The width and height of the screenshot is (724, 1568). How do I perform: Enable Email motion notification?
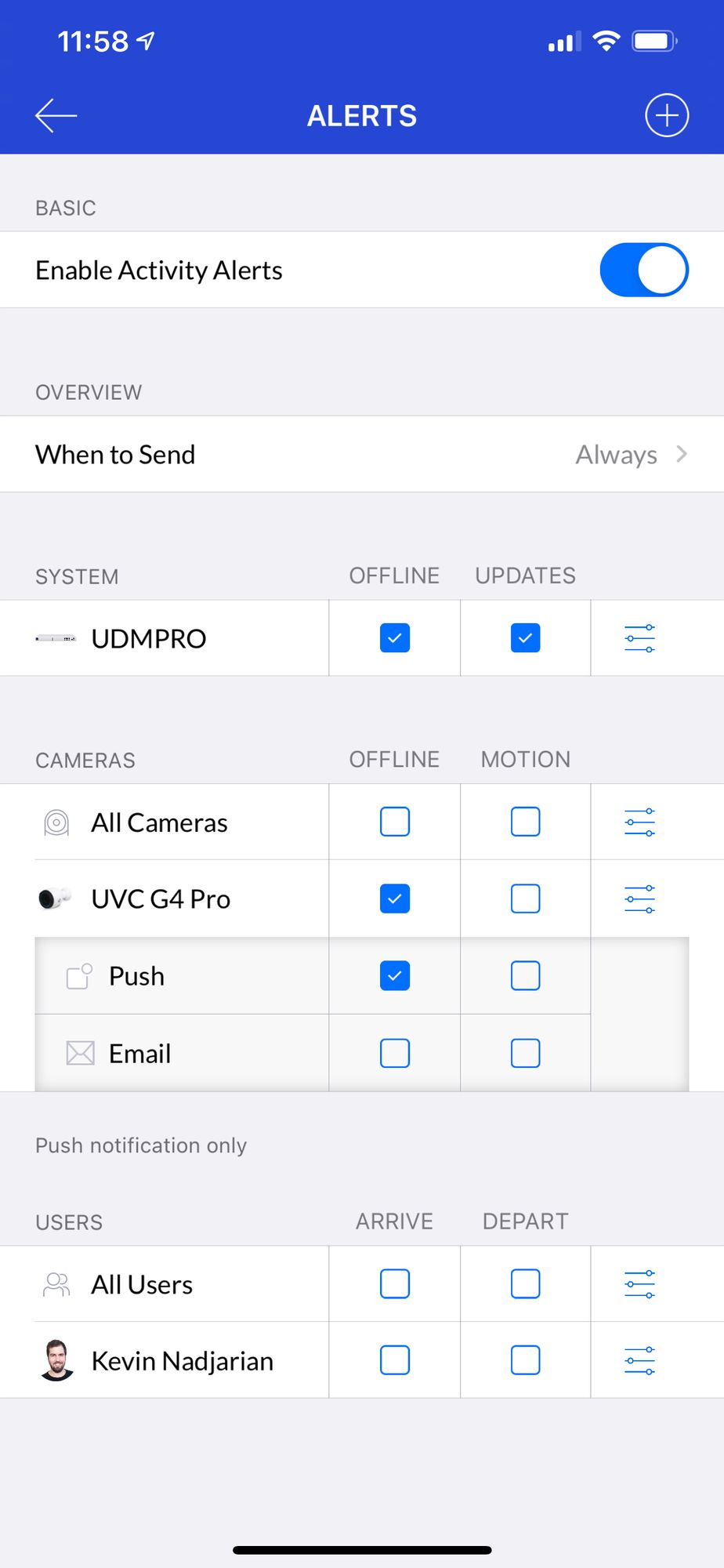(x=525, y=1053)
